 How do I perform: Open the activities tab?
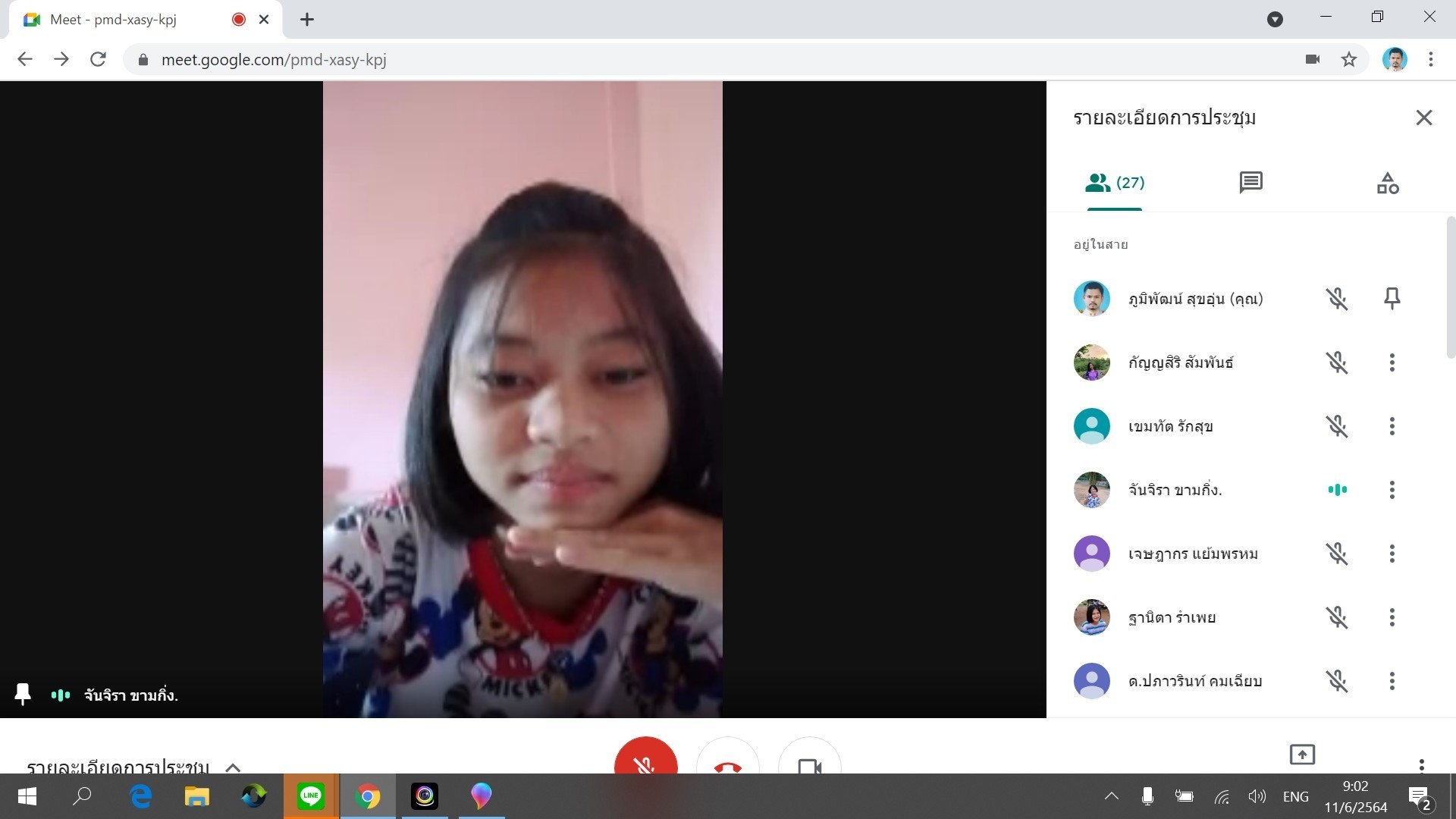click(x=1387, y=183)
